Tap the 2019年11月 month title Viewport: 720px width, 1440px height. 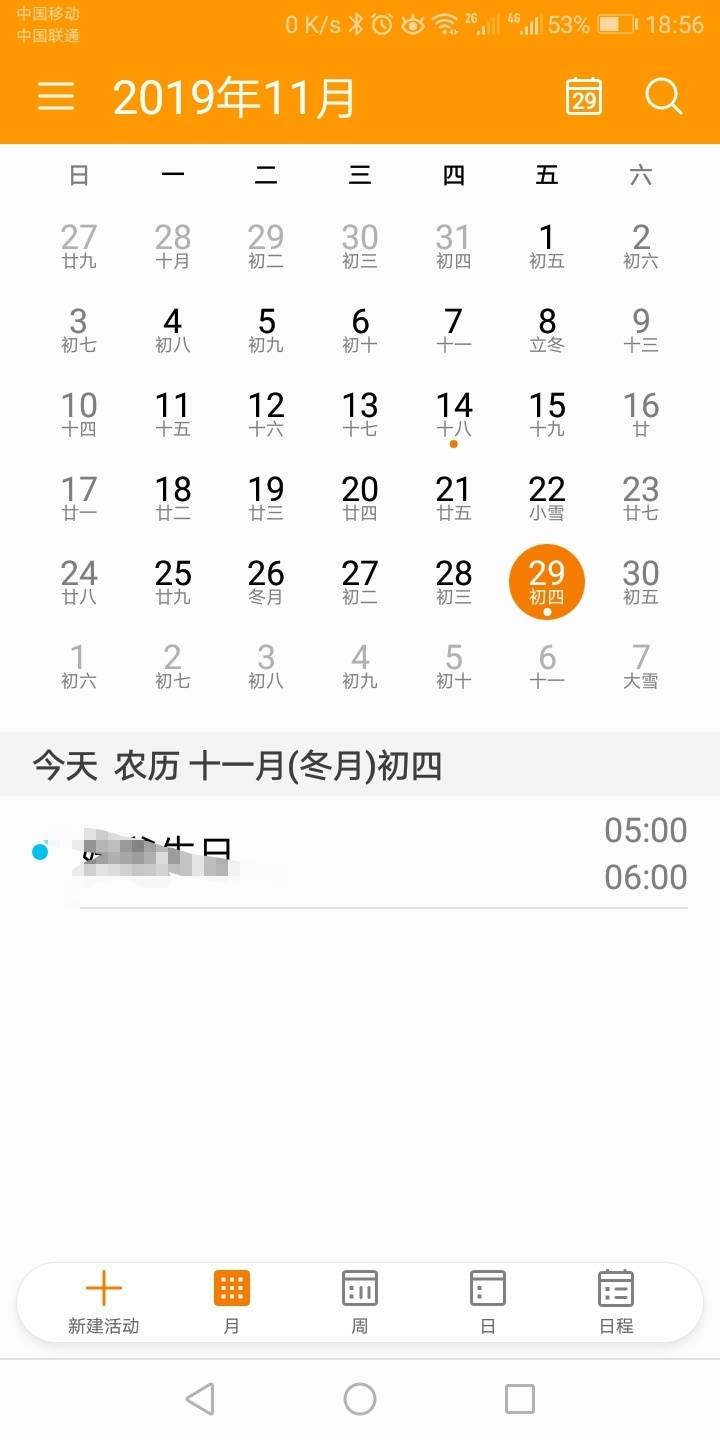pos(234,98)
